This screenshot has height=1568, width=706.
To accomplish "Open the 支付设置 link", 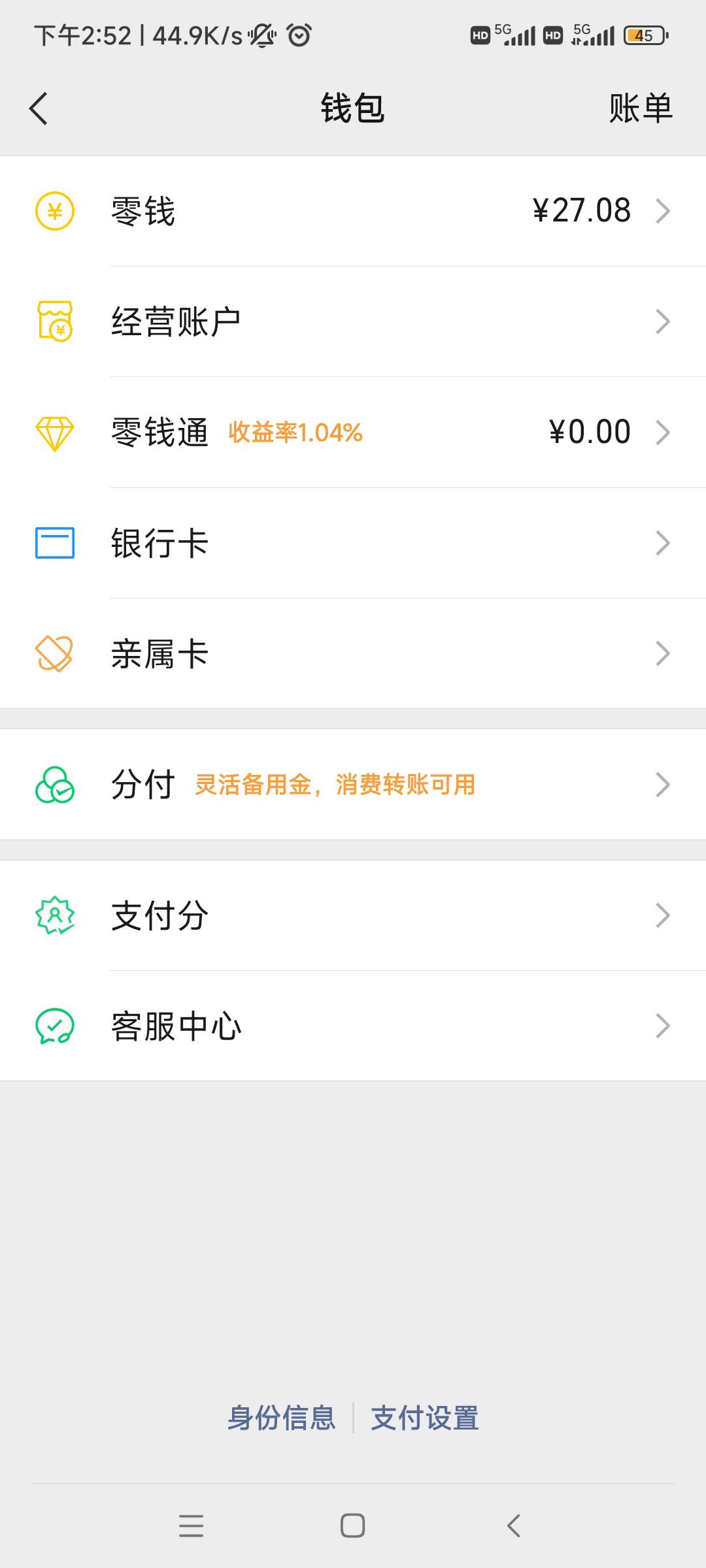I will point(425,1418).
